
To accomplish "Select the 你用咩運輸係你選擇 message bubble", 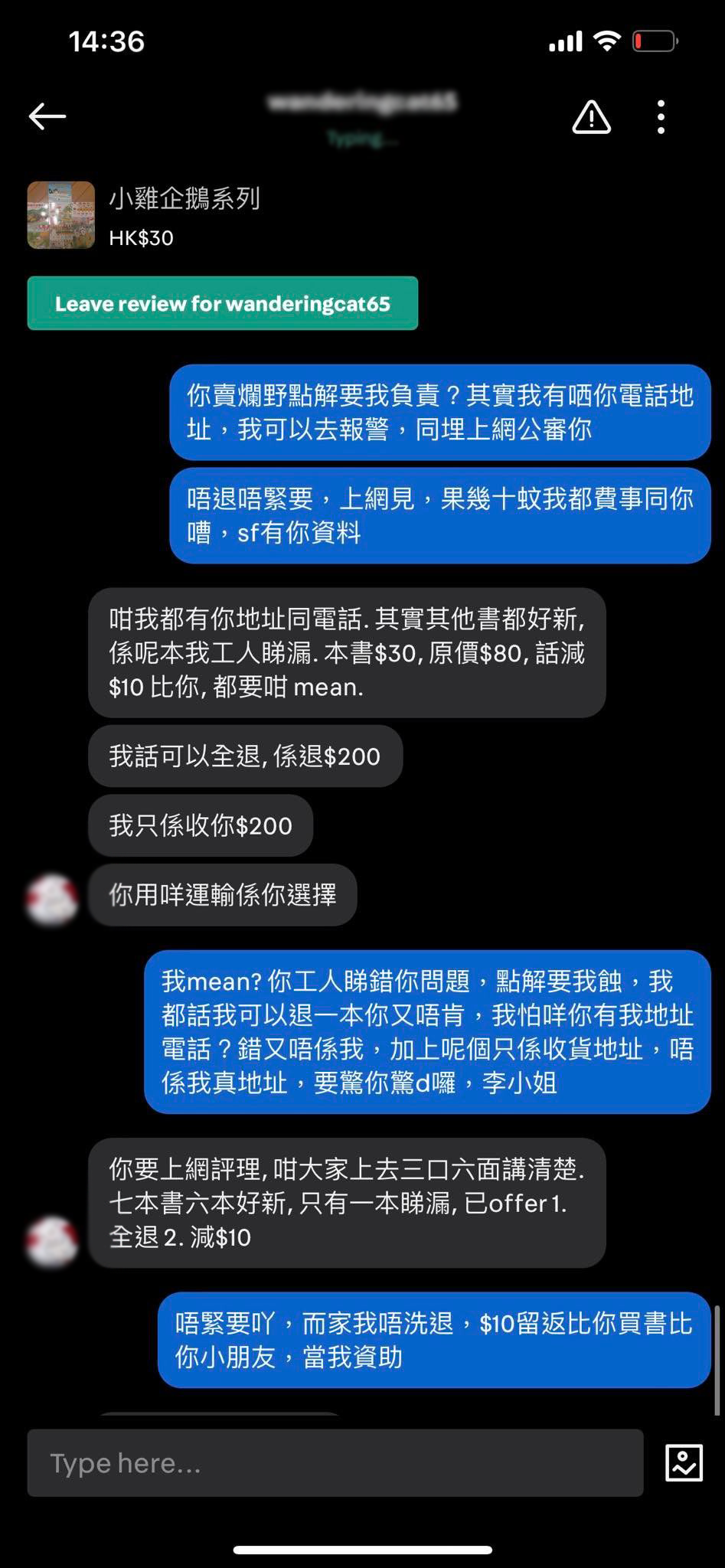I will [x=222, y=895].
